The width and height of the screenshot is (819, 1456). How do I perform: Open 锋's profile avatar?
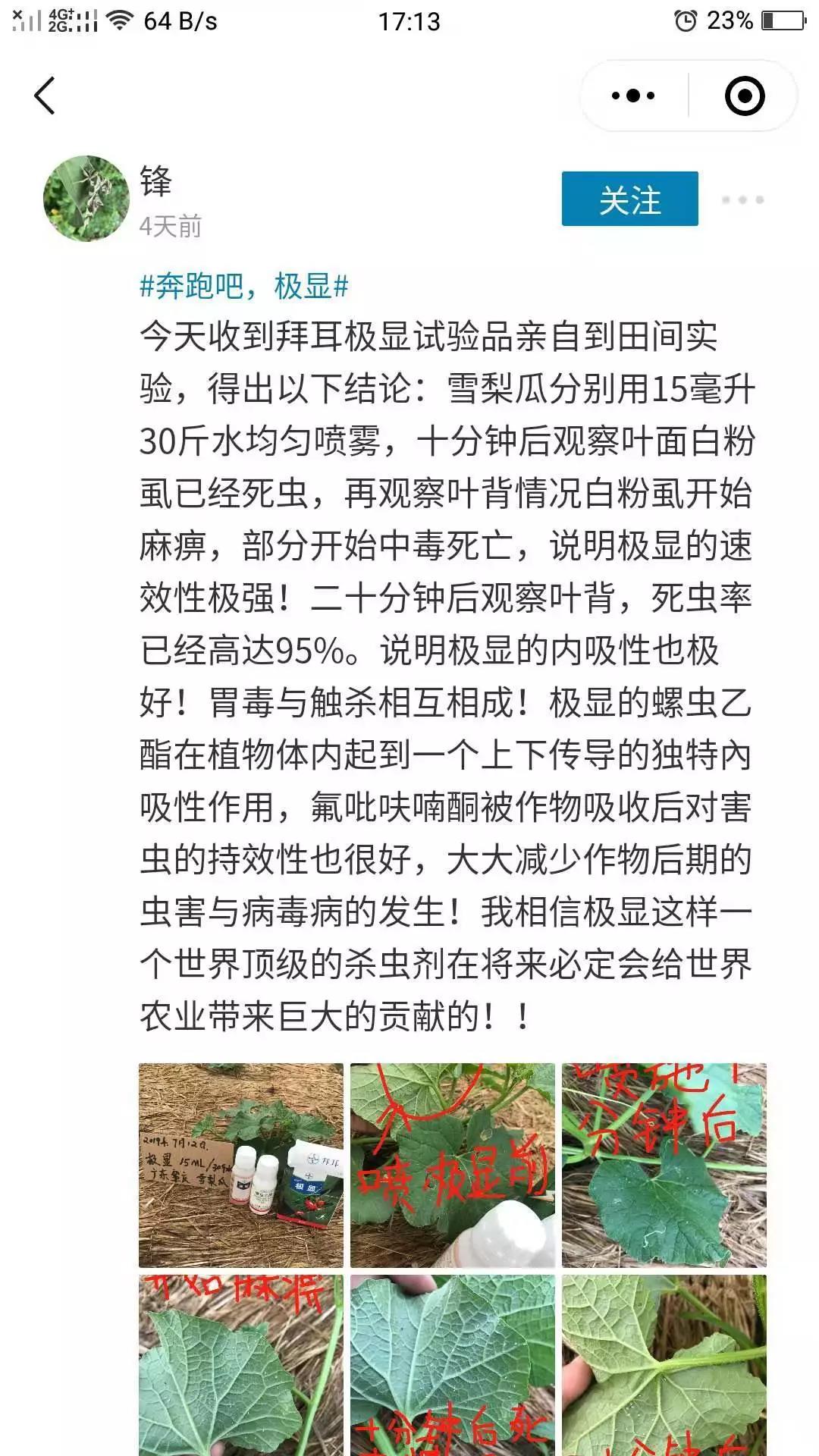pos(86,199)
